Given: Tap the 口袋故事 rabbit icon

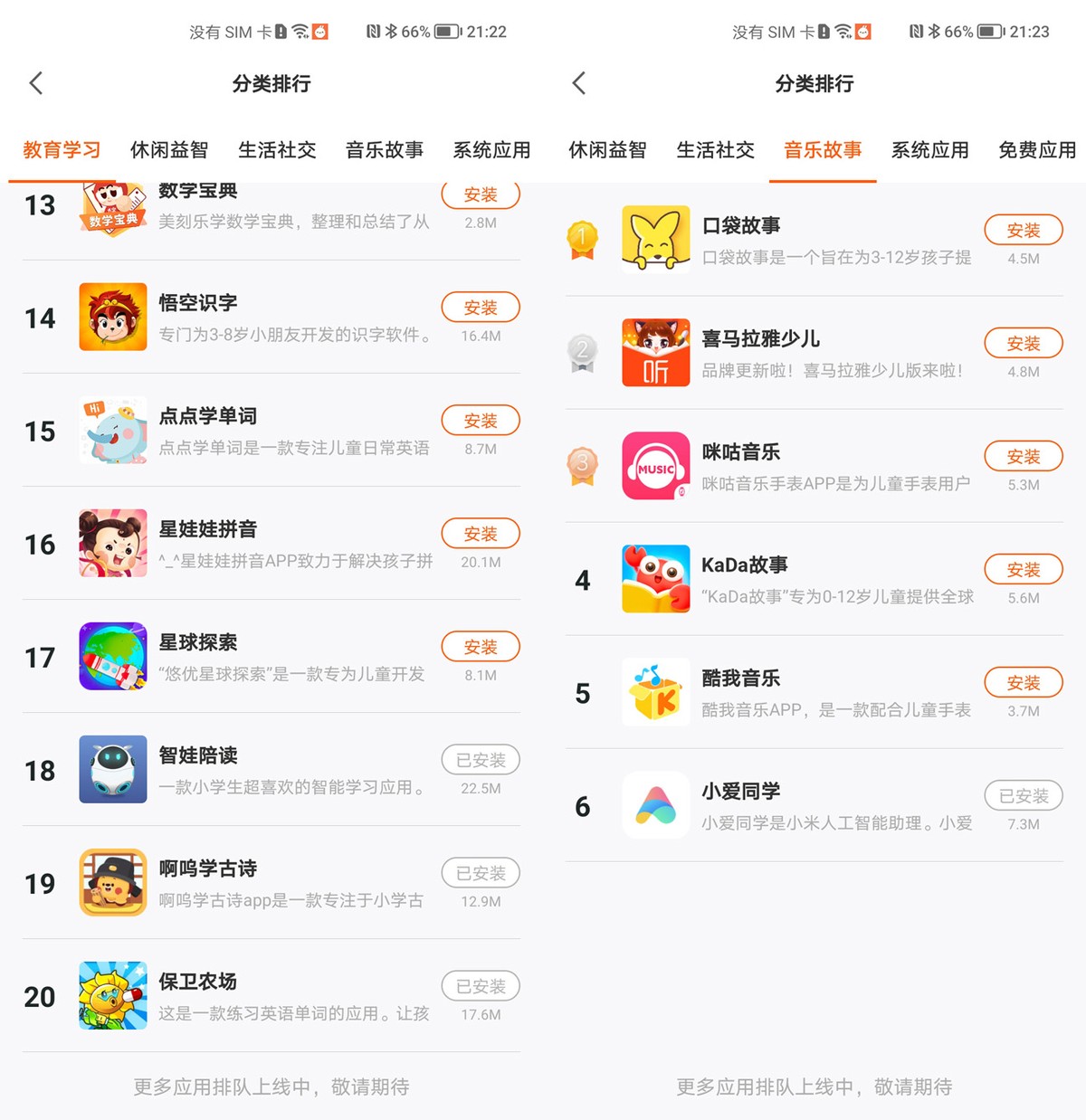Looking at the screenshot, I should [655, 240].
